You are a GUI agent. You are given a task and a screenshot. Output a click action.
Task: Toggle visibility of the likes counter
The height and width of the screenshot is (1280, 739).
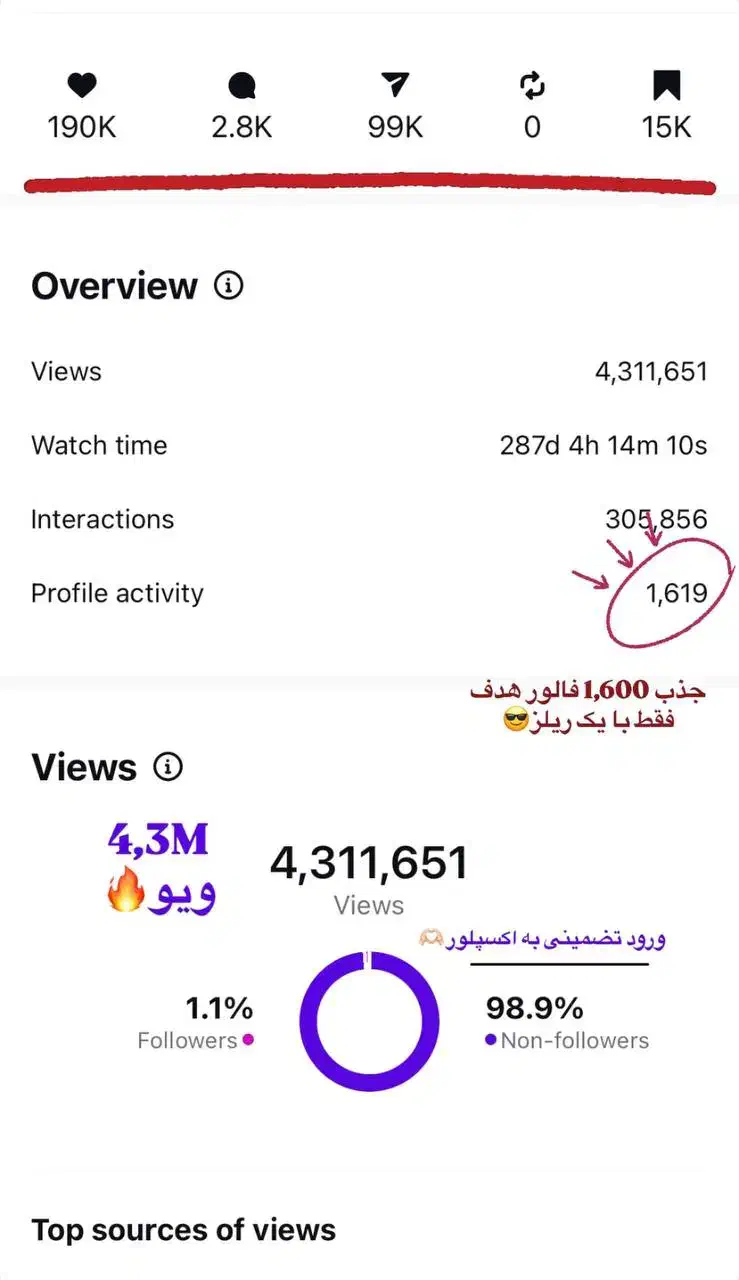81,127
